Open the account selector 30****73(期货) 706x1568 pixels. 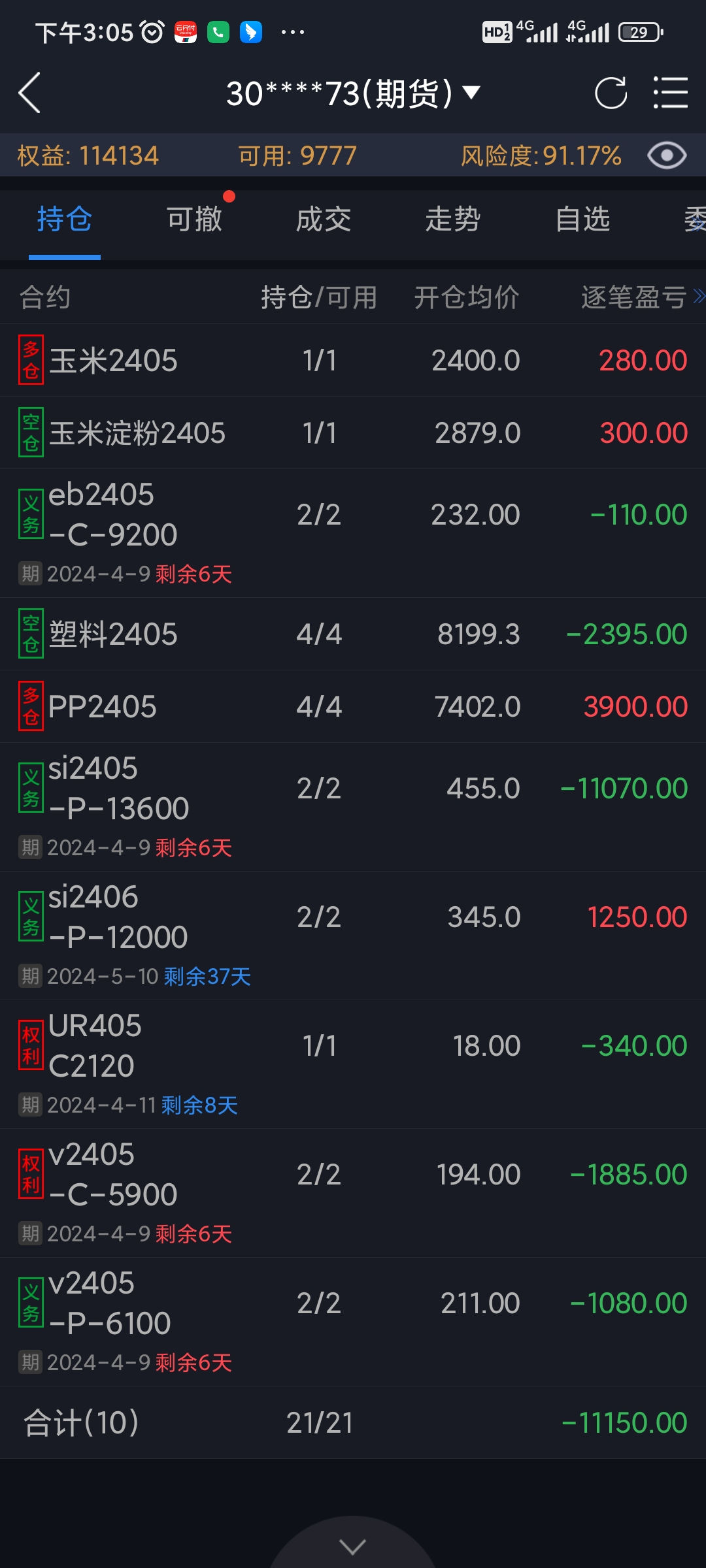(353, 93)
